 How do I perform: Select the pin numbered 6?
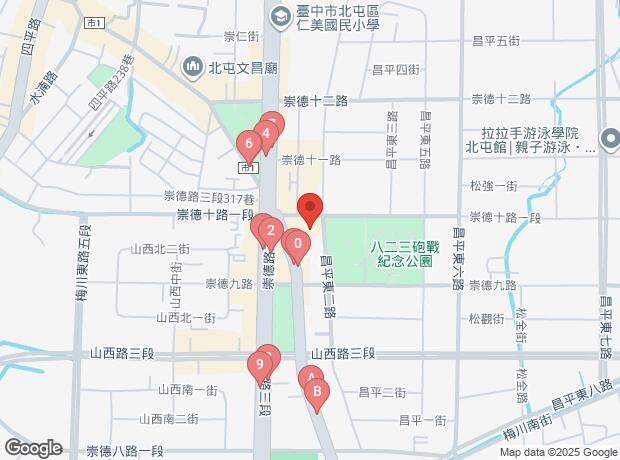(249, 145)
